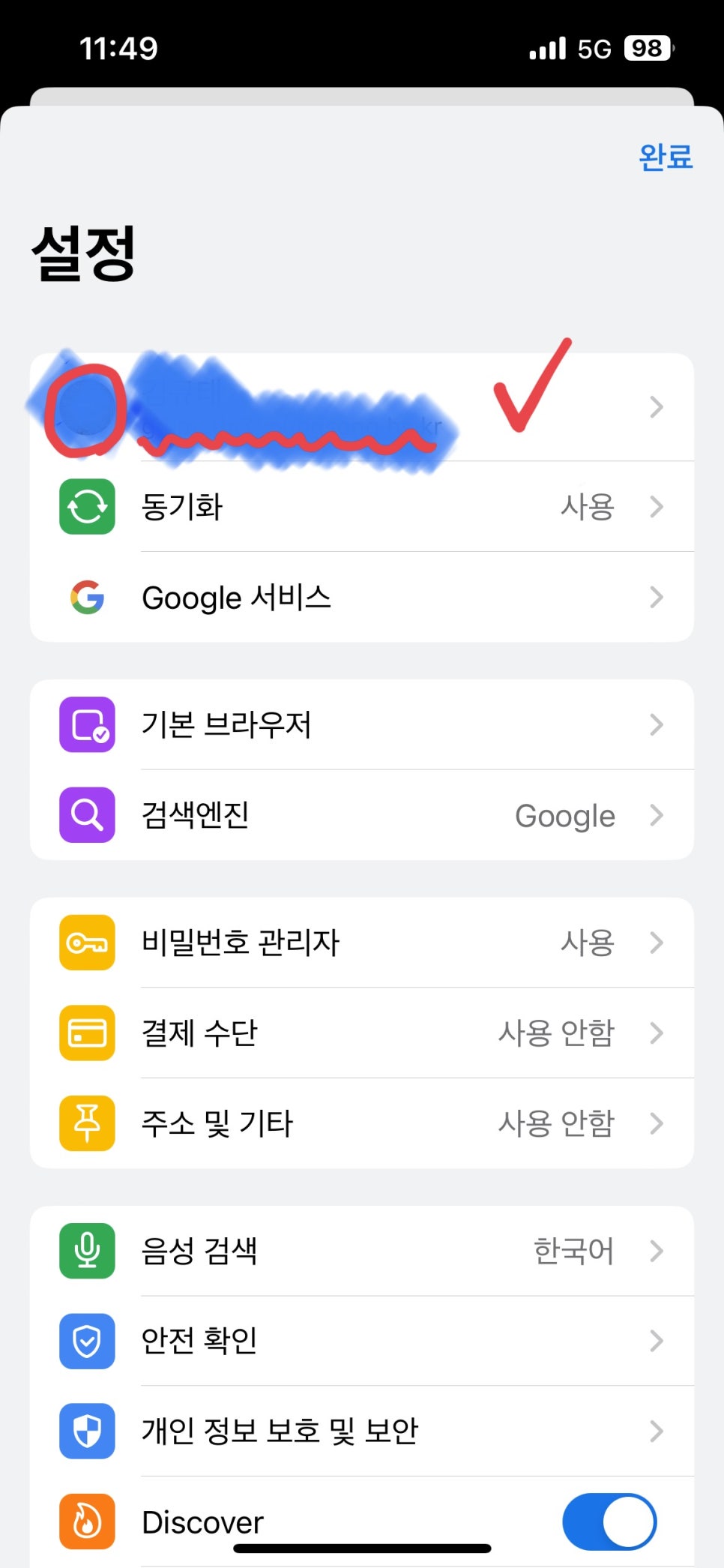
Task: Open 동기화 sync settings
Action: [x=361, y=507]
